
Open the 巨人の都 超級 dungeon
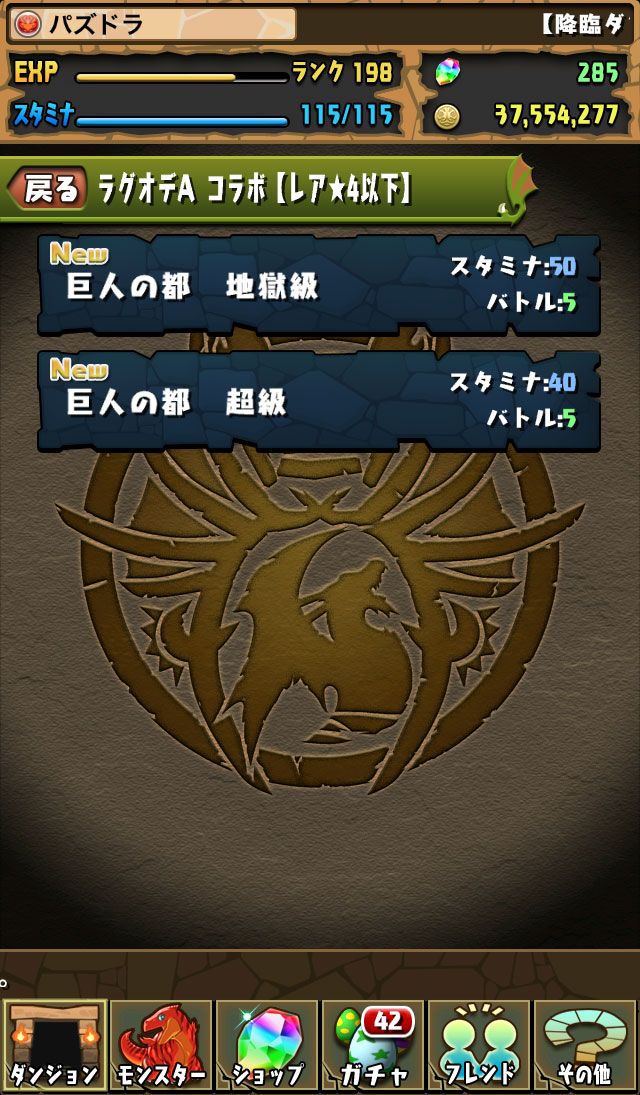pyautogui.click(x=319, y=401)
